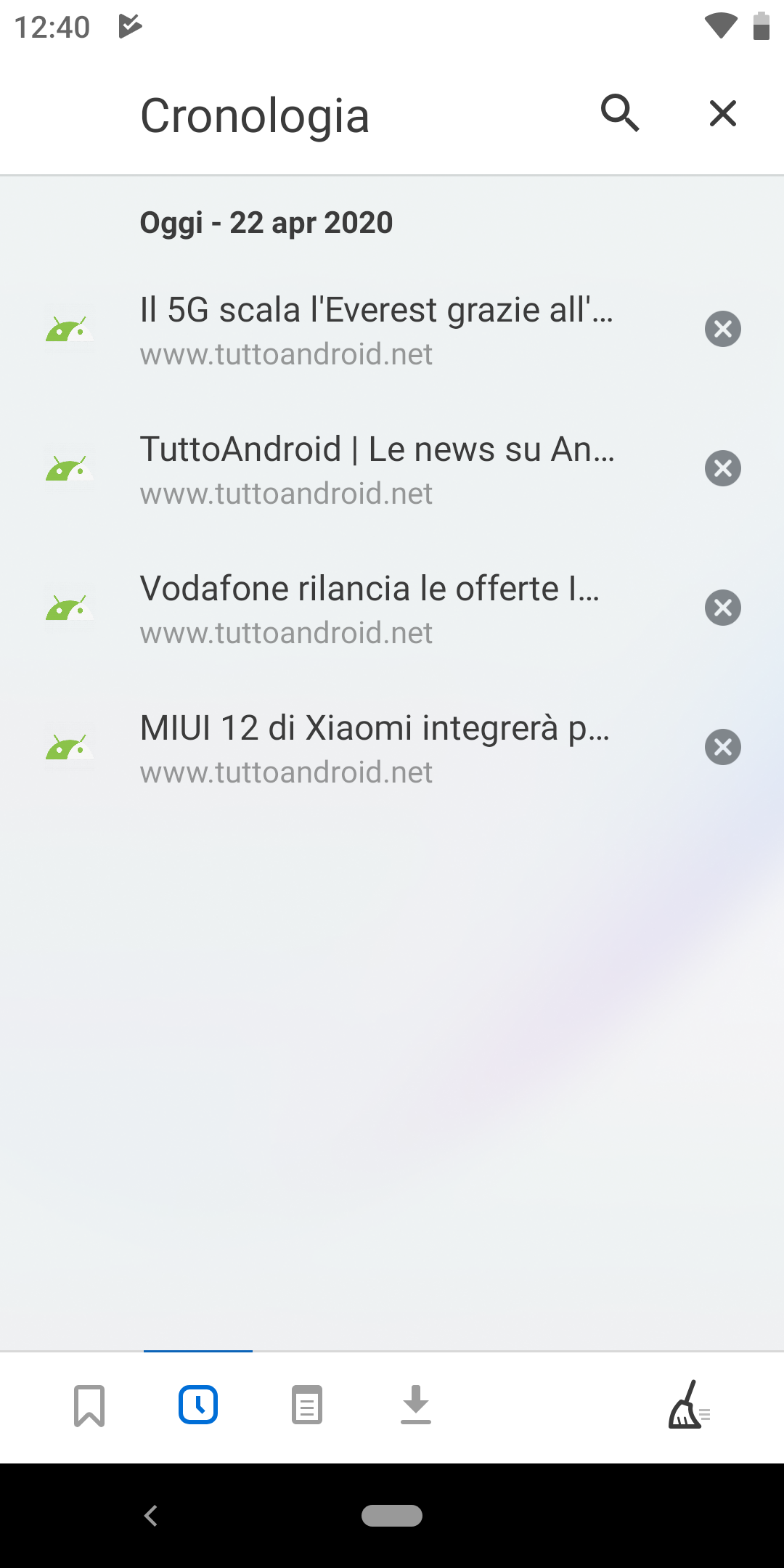The width and height of the screenshot is (784, 1568).
Task: Remove the 5G Everest history entry
Action: (723, 329)
